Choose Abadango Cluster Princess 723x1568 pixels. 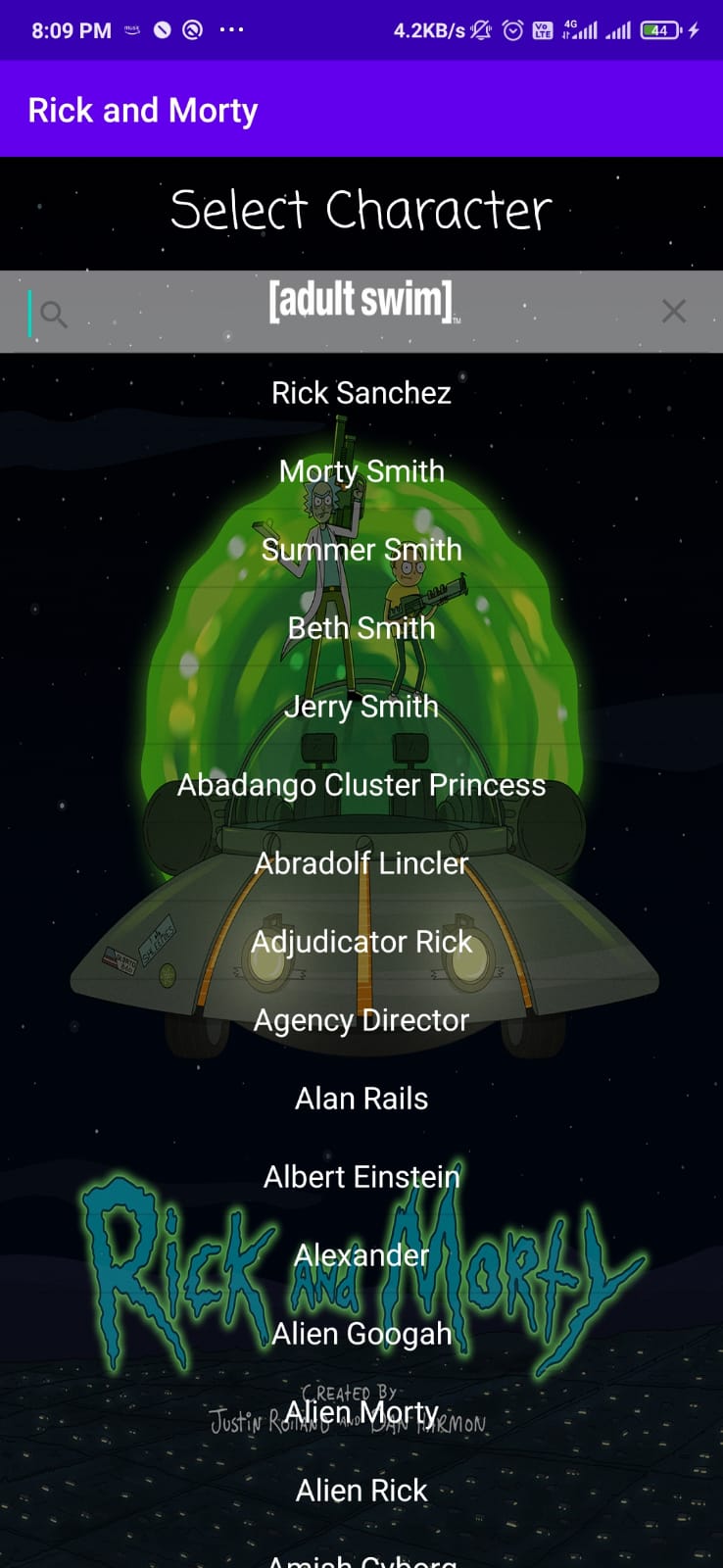point(361,784)
